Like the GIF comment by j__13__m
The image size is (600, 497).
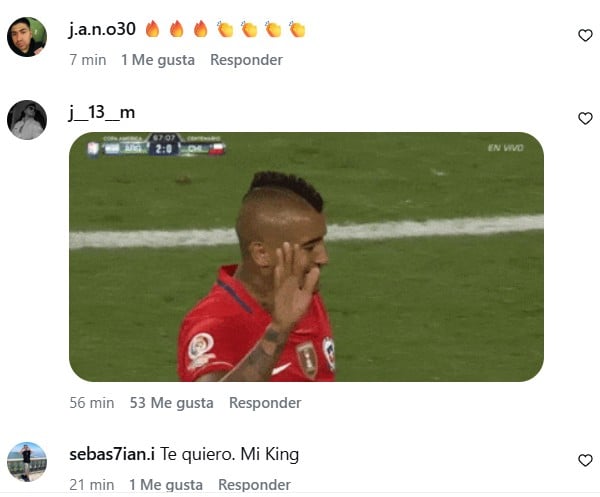coord(585,119)
